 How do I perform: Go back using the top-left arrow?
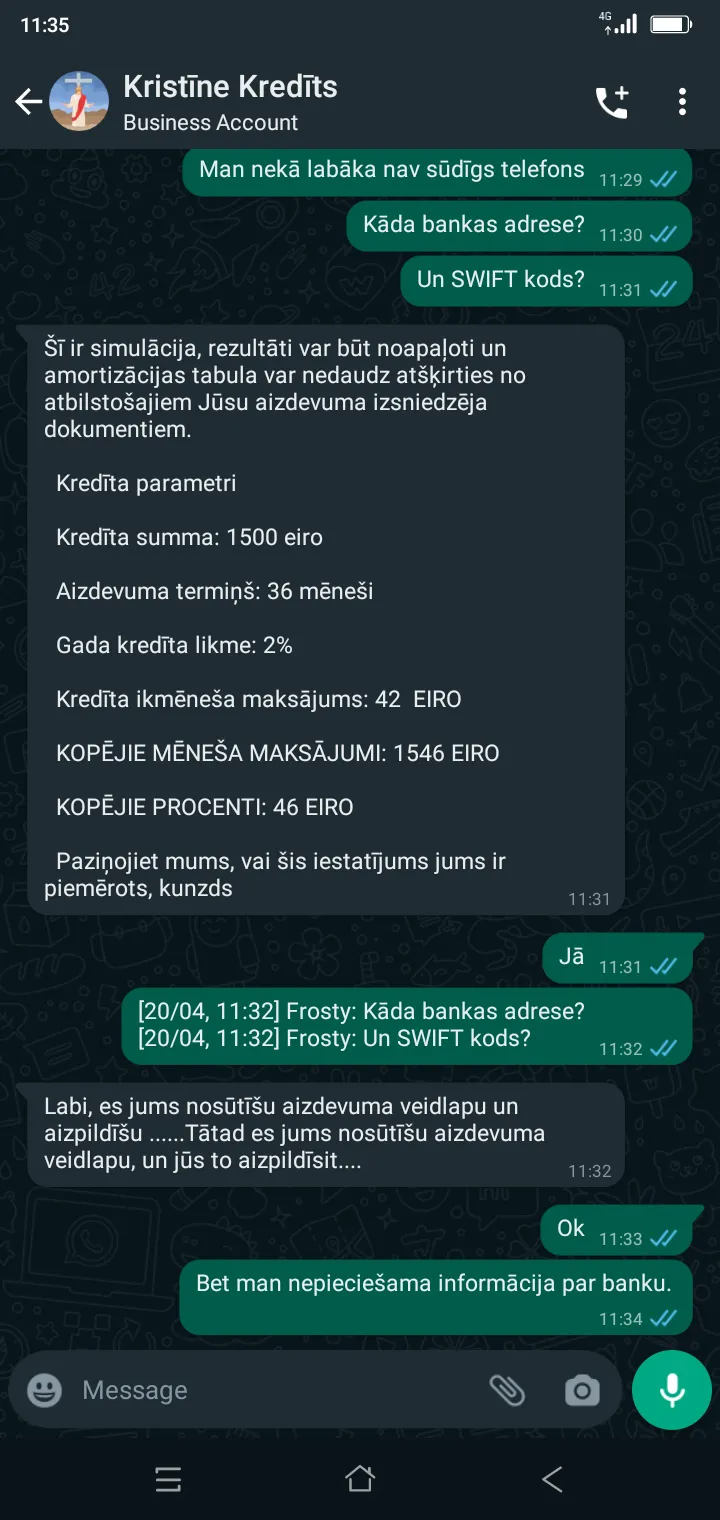28,102
